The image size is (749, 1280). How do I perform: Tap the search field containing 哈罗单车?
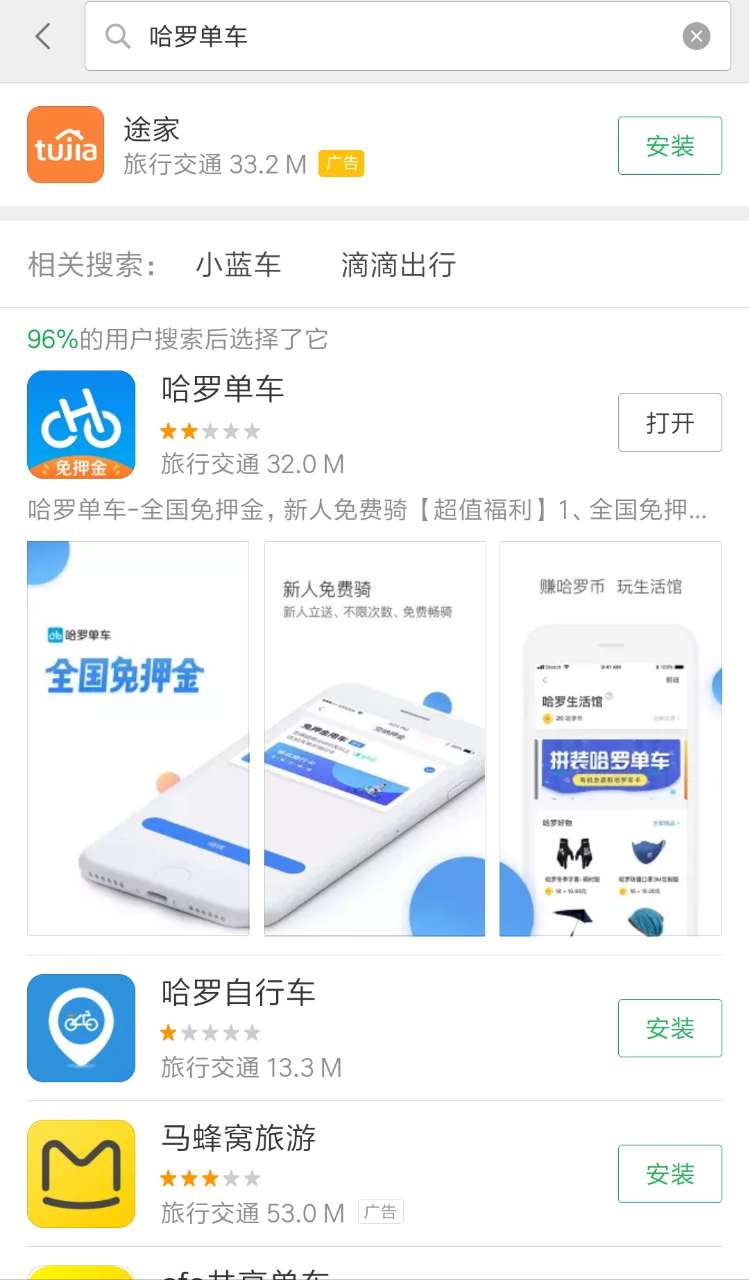tap(400, 37)
